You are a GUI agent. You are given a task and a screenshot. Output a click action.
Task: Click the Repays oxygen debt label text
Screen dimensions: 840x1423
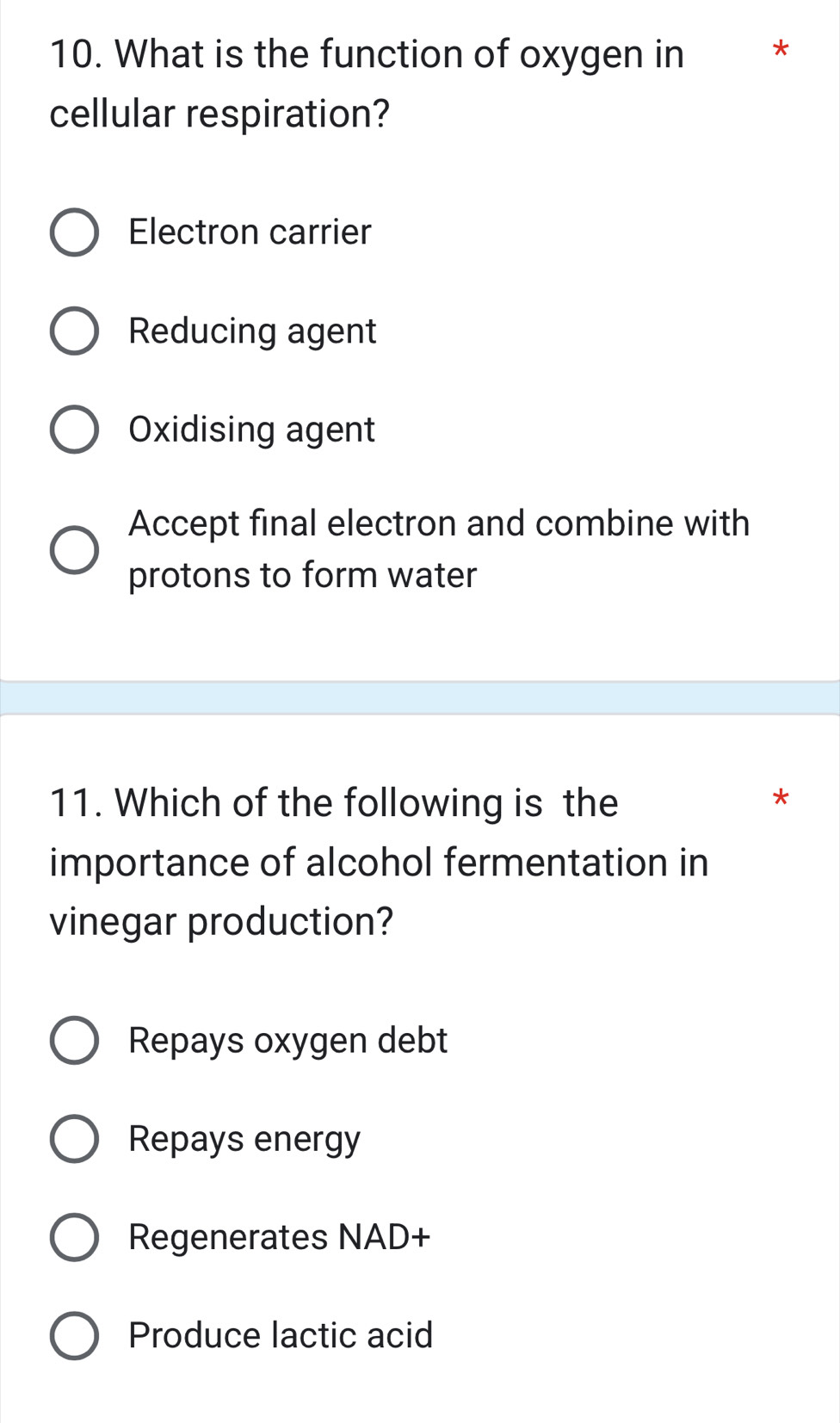[287, 1041]
